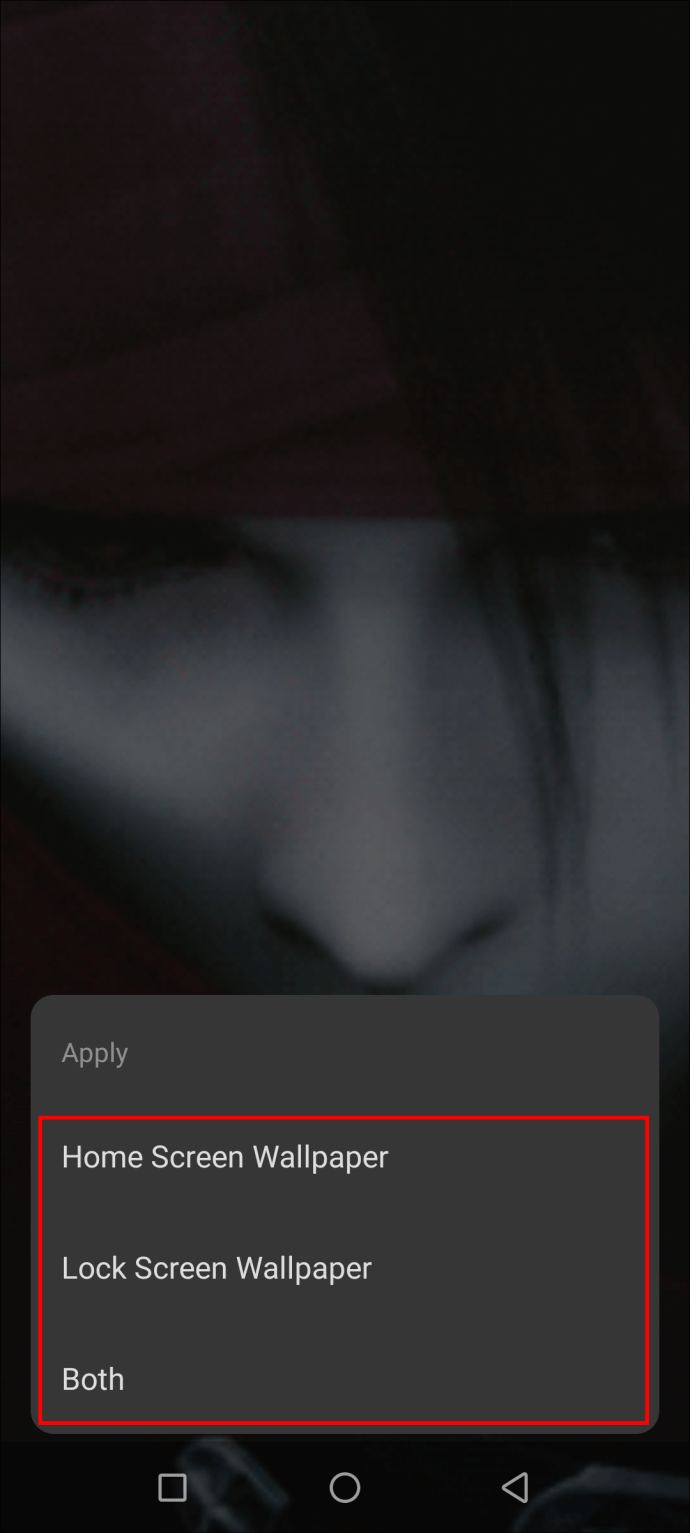The image size is (690, 1533).
Task: Select Home Screen Wallpaper option
Action: [x=225, y=1157]
